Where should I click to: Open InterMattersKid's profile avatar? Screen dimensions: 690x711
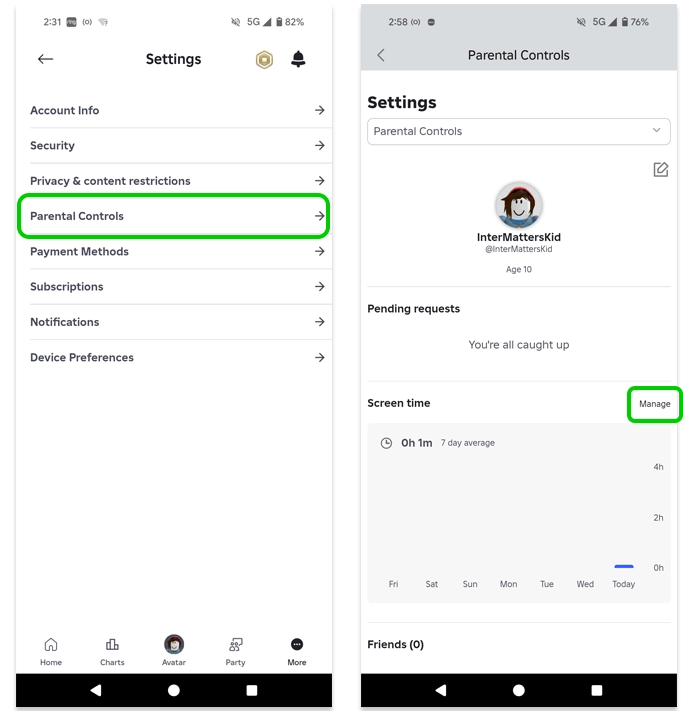coord(518,205)
